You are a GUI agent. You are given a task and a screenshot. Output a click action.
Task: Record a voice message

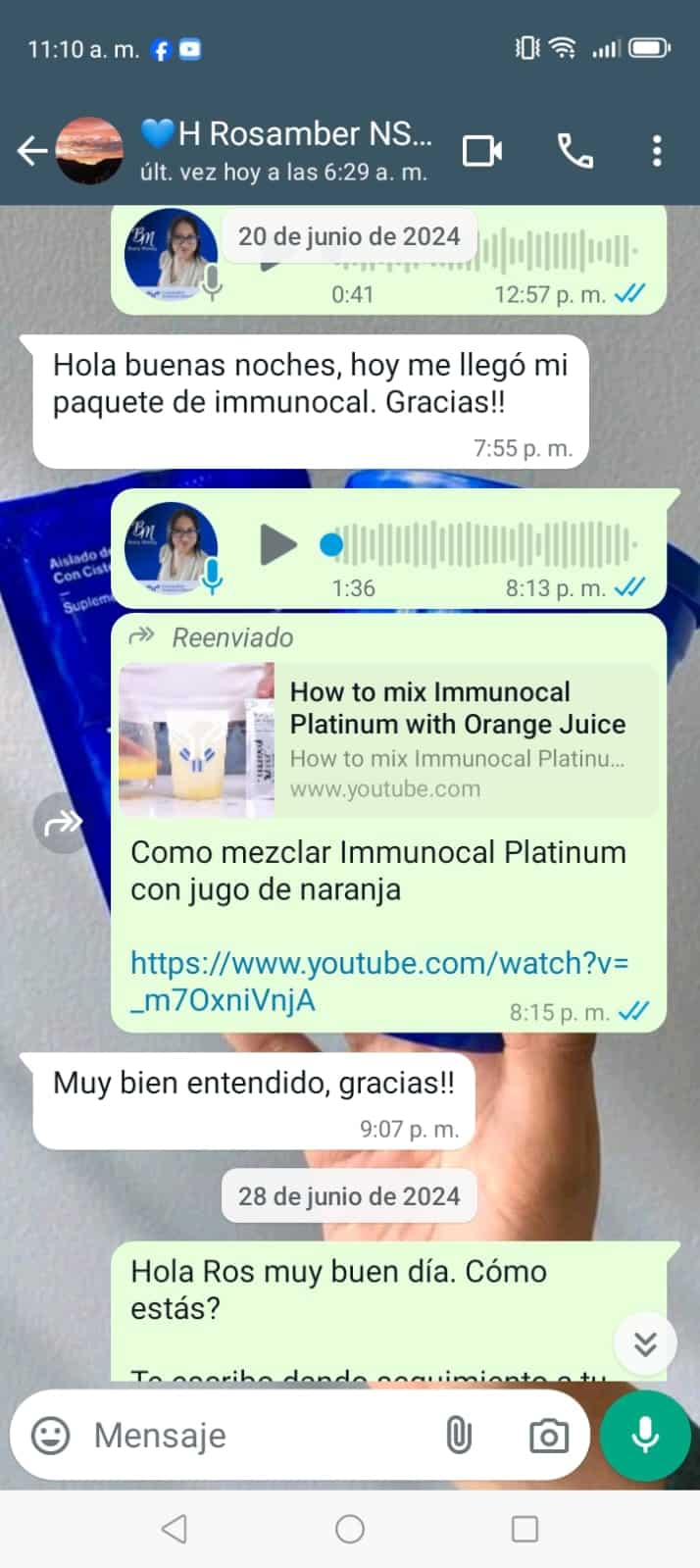coord(644,1436)
